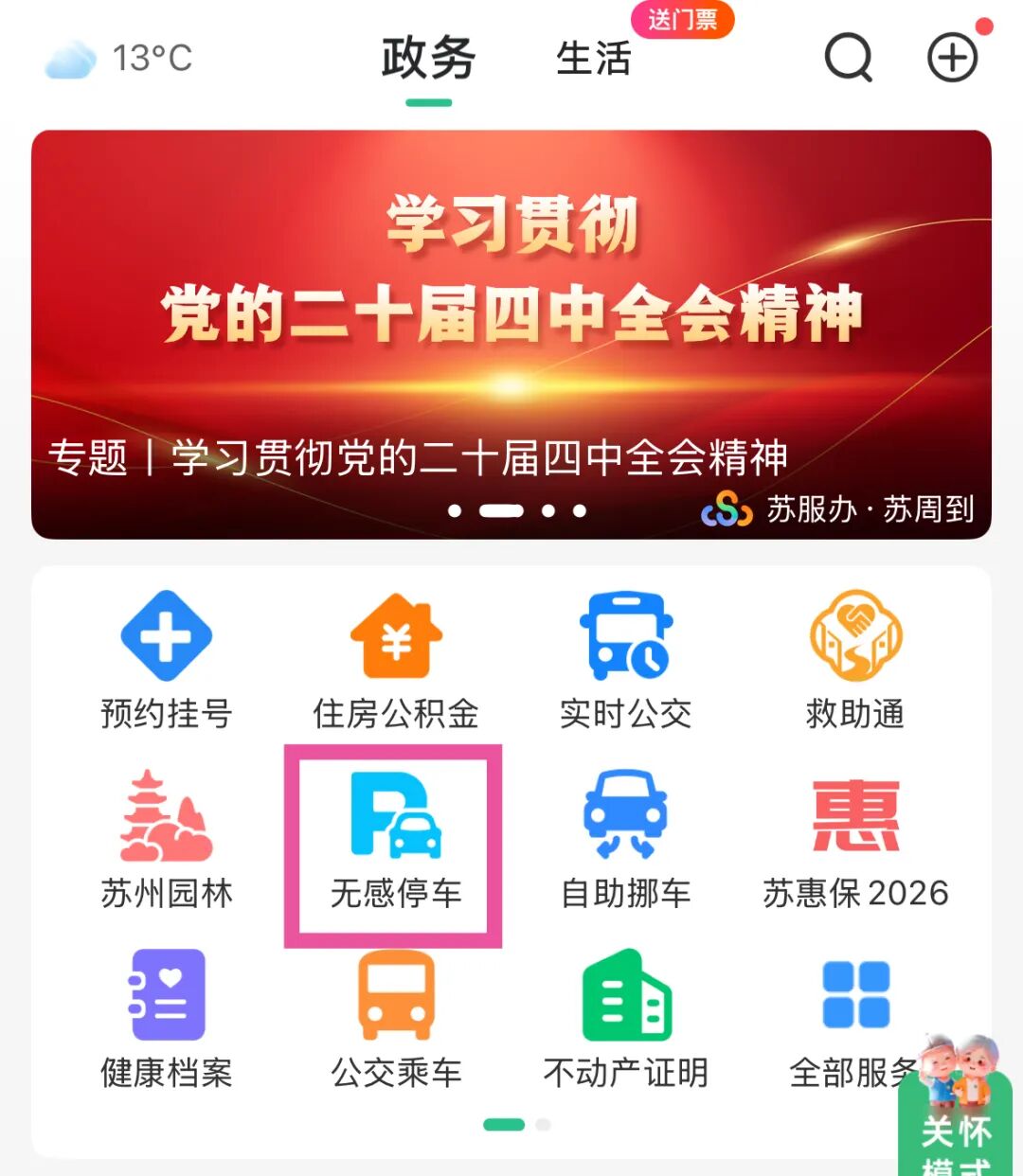
Task: View 健康档案 health records
Action: pyautogui.click(x=167, y=1020)
